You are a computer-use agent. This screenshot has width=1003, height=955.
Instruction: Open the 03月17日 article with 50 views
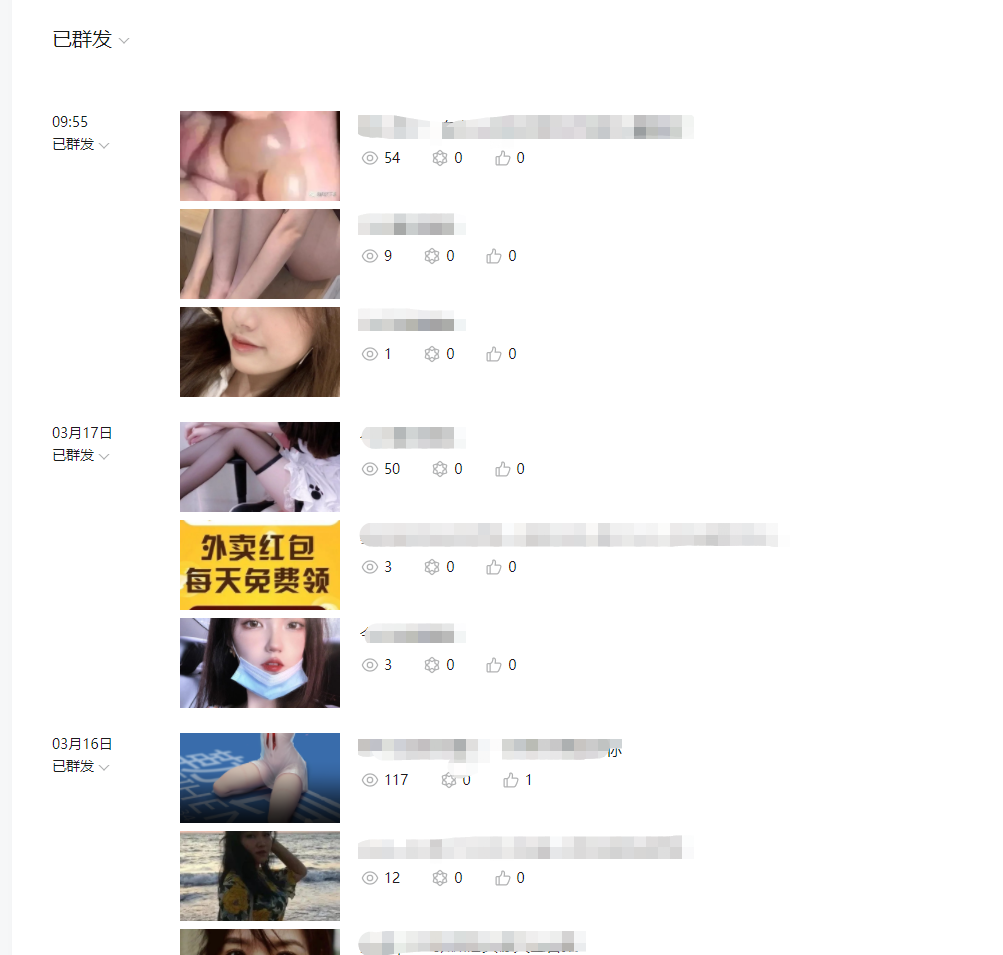410,437
